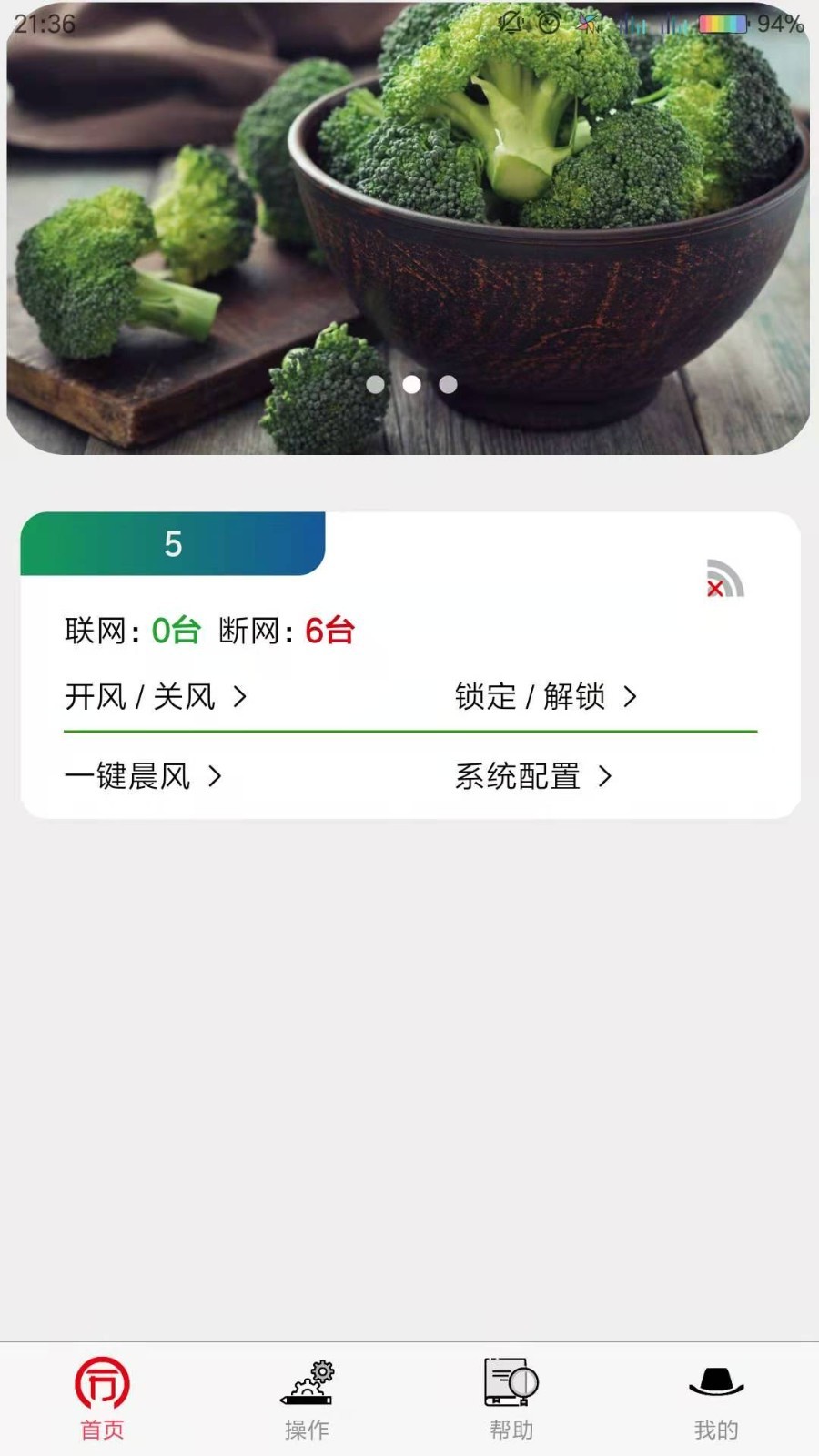Switch to the 首页 tab
The width and height of the screenshot is (819, 1456).
(x=102, y=1399)
